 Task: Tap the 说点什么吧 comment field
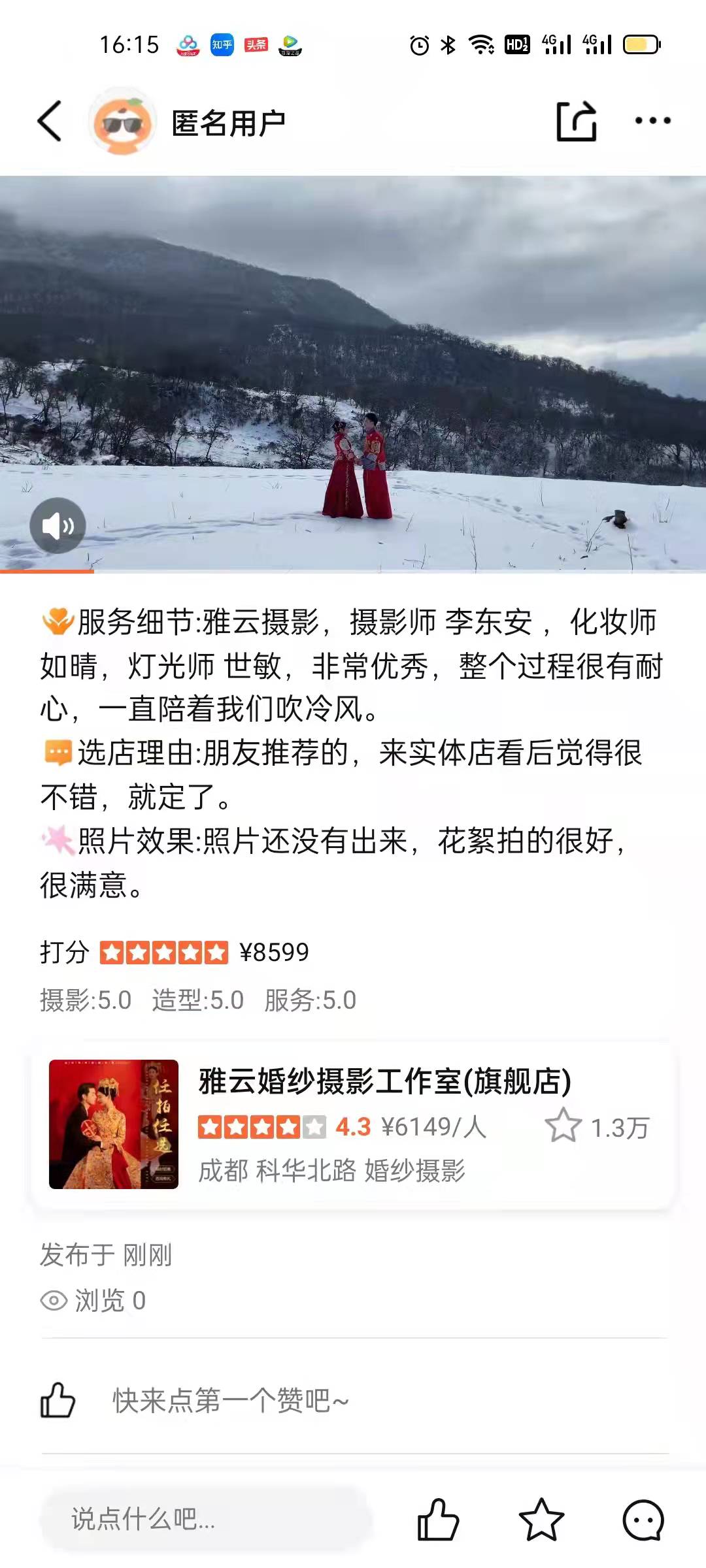click(x=206, y=1519)
